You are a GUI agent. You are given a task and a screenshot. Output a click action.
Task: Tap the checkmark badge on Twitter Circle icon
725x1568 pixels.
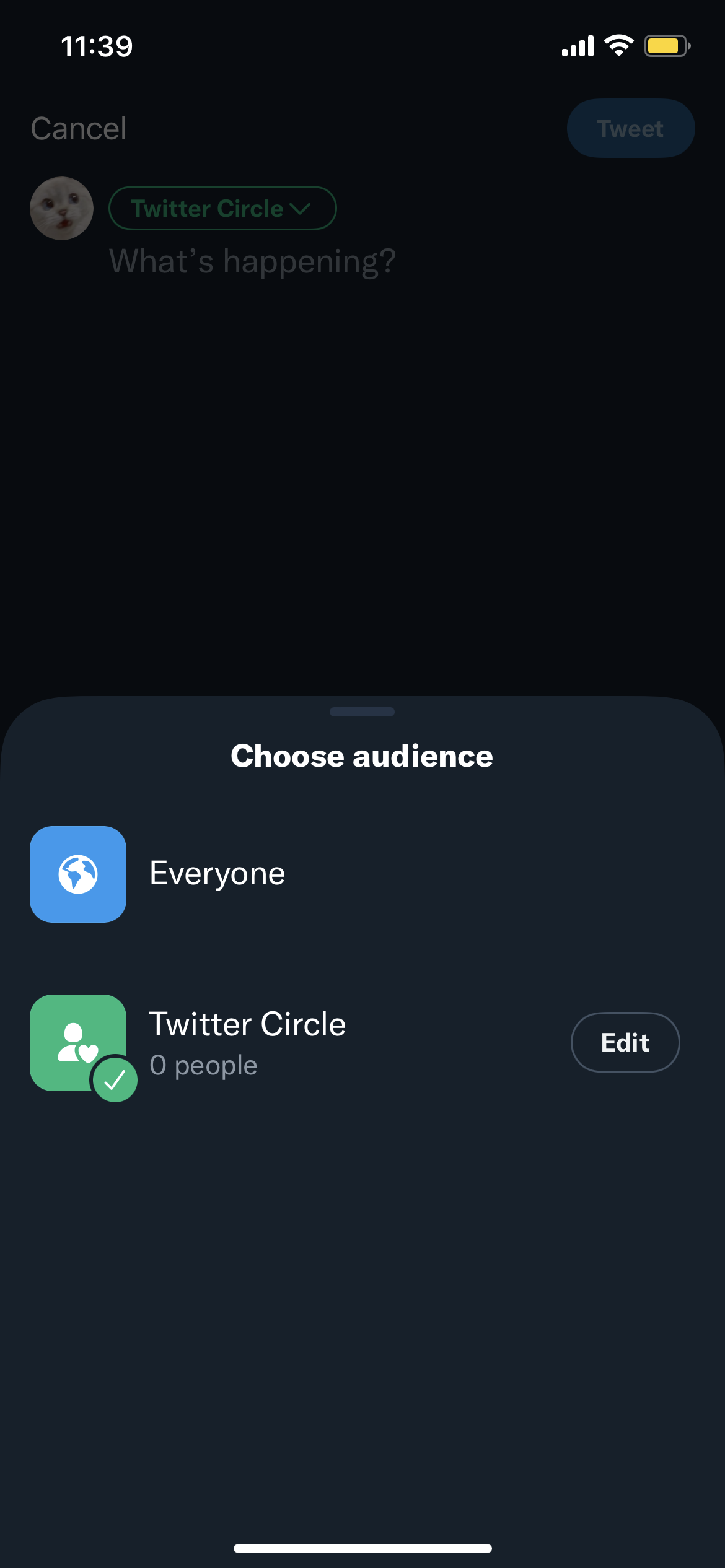pyautogui.click(x=115, y=1078)
